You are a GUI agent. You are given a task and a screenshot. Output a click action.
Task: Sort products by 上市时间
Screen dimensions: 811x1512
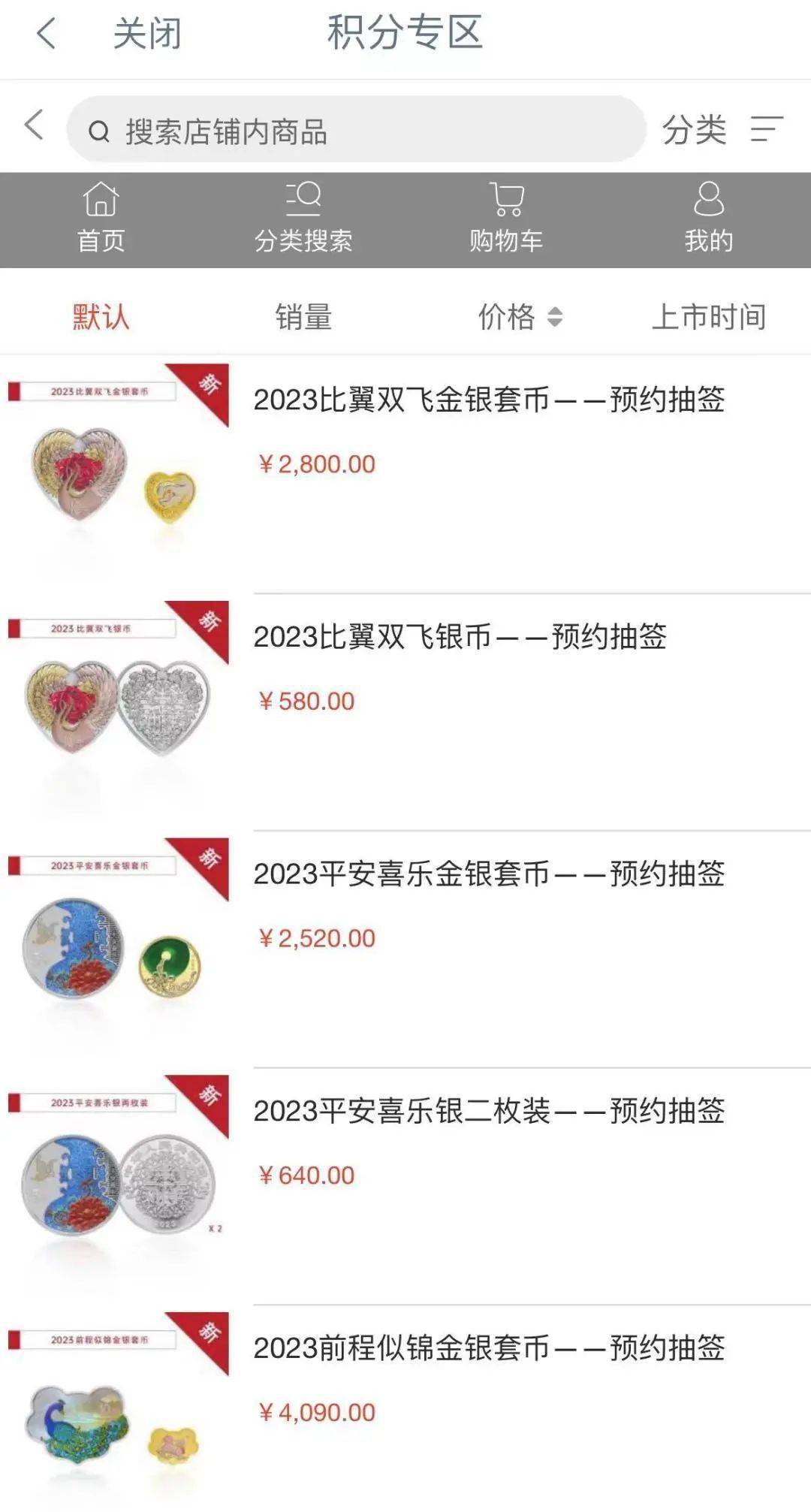click(708, 316)
